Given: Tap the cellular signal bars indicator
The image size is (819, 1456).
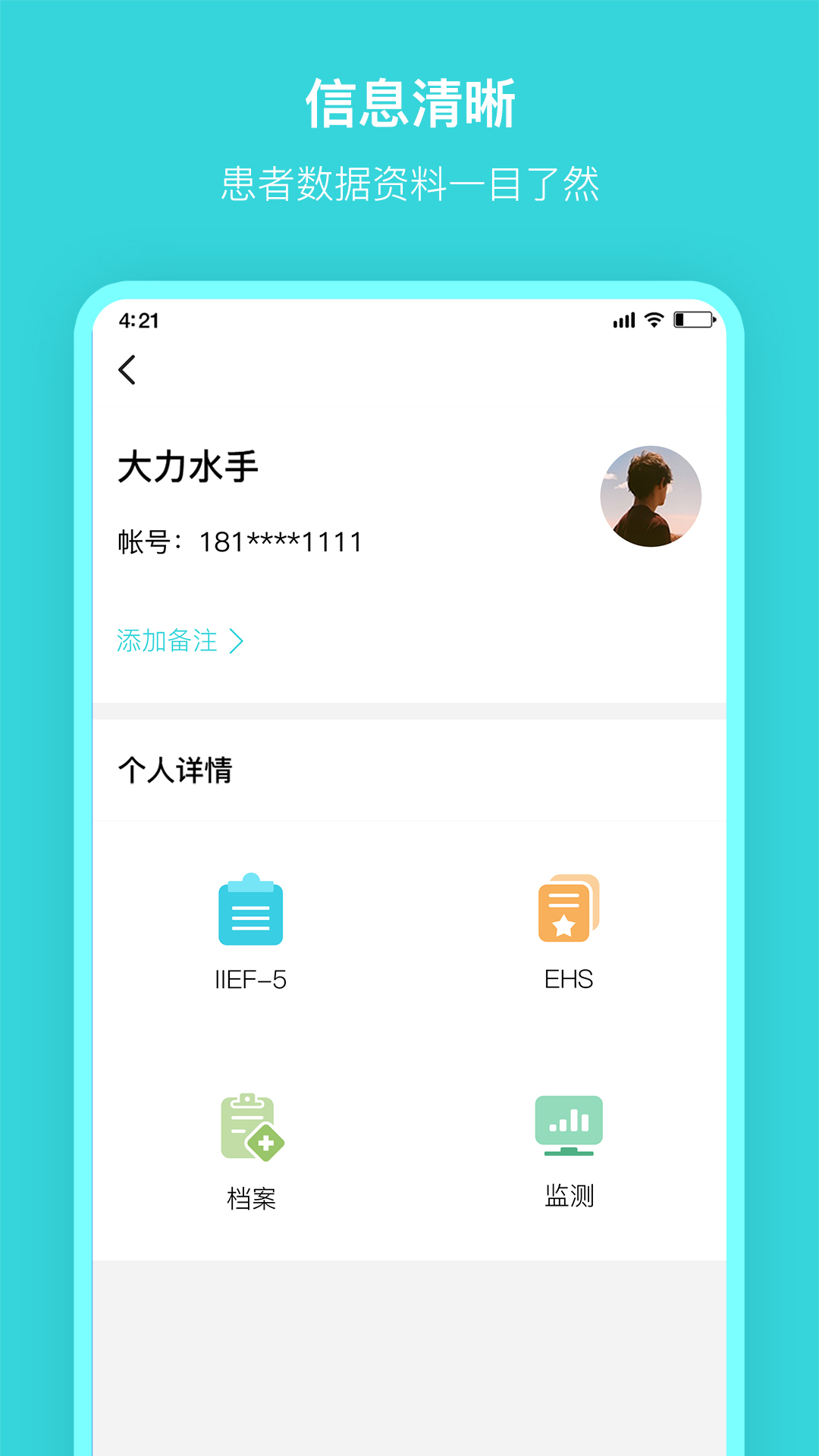Looking at the screenshot, I should tap(622, 321).
